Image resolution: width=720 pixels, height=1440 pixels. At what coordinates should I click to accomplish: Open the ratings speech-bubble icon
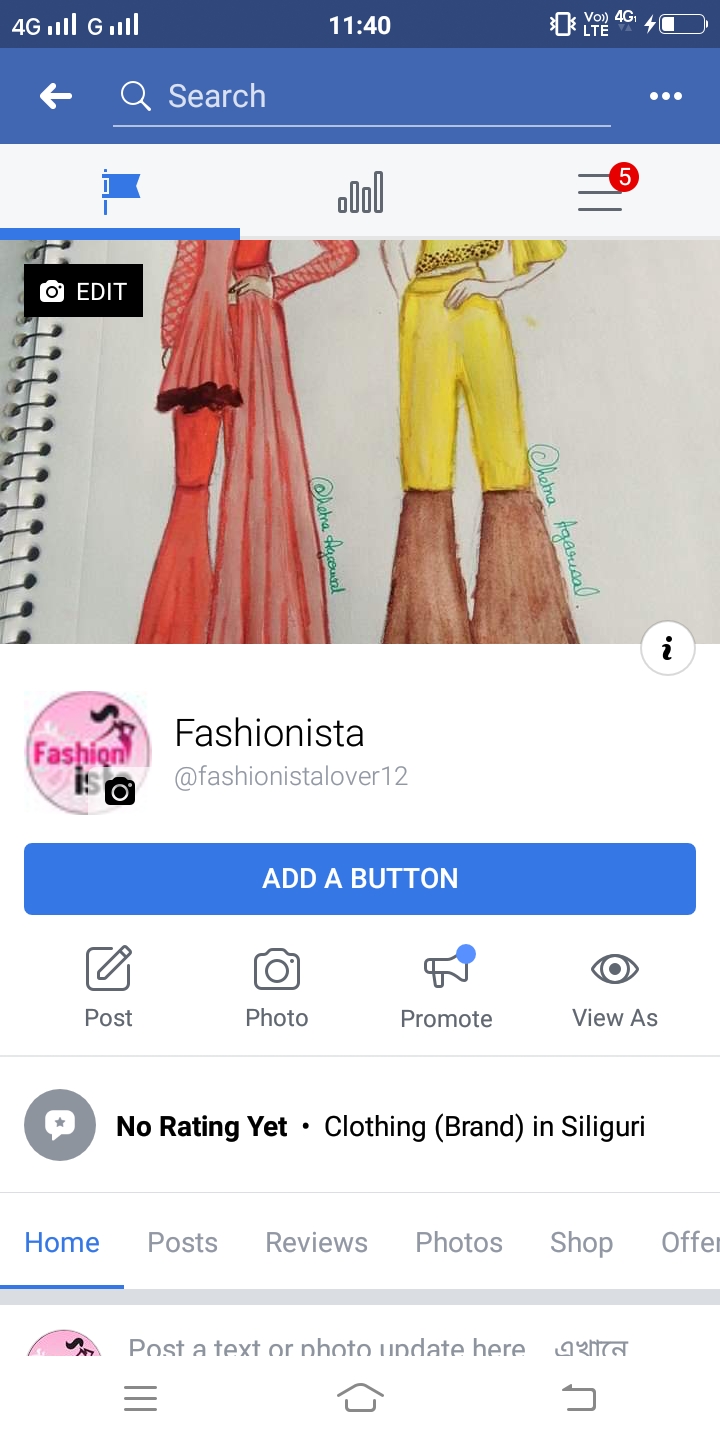pyautogui.click(x=60, y=1125)
